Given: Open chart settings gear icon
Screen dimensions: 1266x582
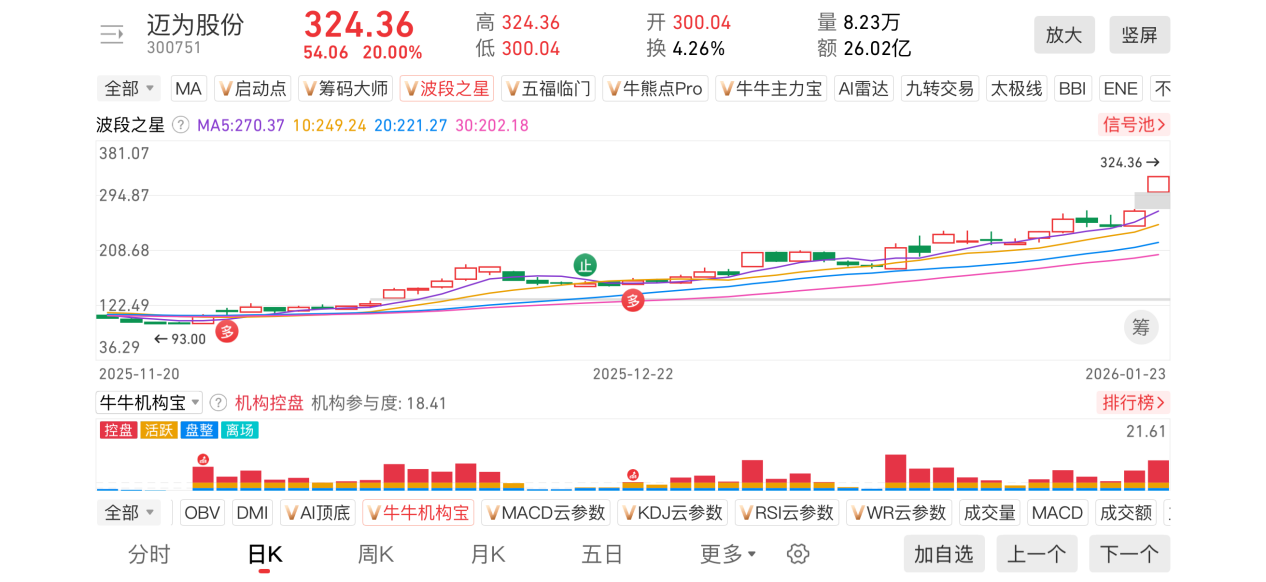Looking at the screenshot, I should pyautogui.click(x=797, y=554).
